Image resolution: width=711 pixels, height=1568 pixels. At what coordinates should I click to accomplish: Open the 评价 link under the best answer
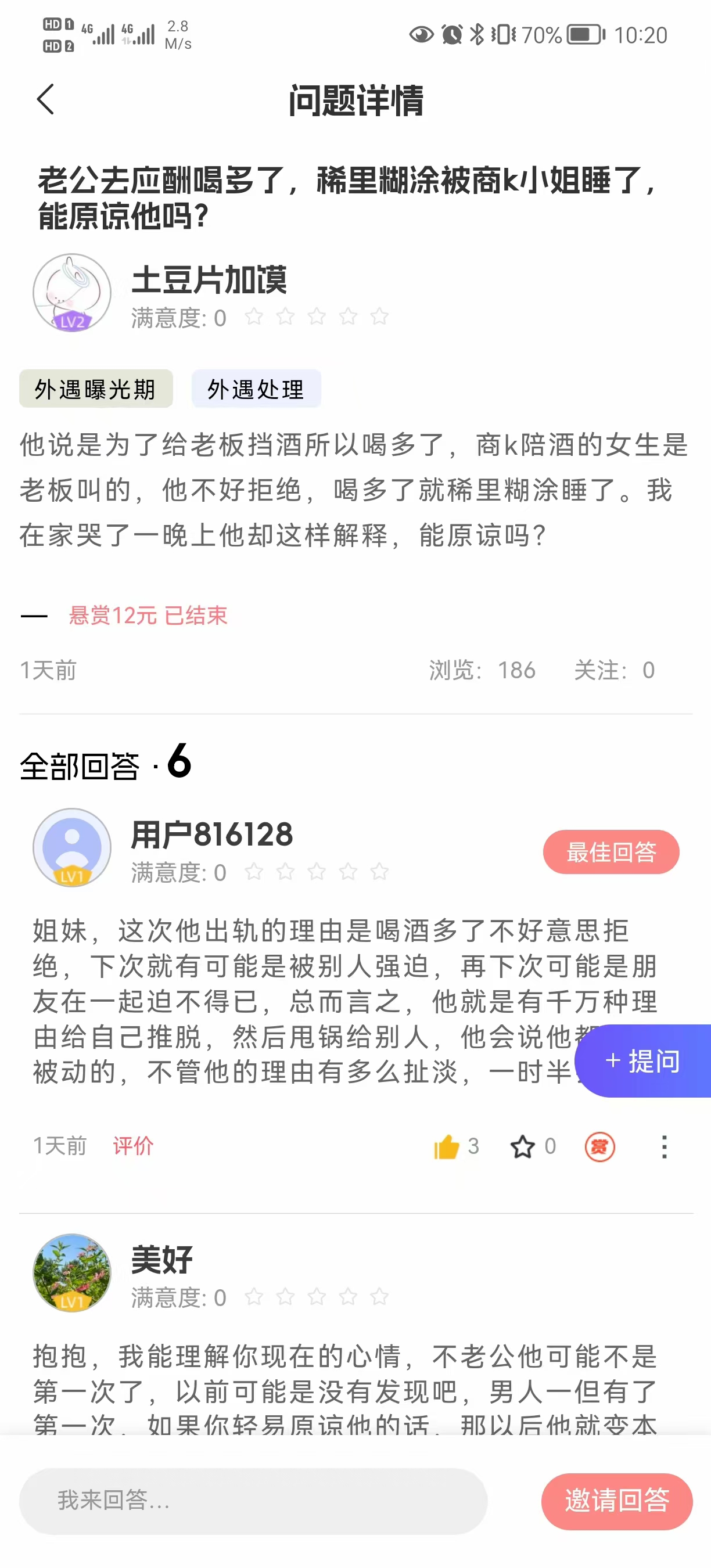tap(134, 1144)
